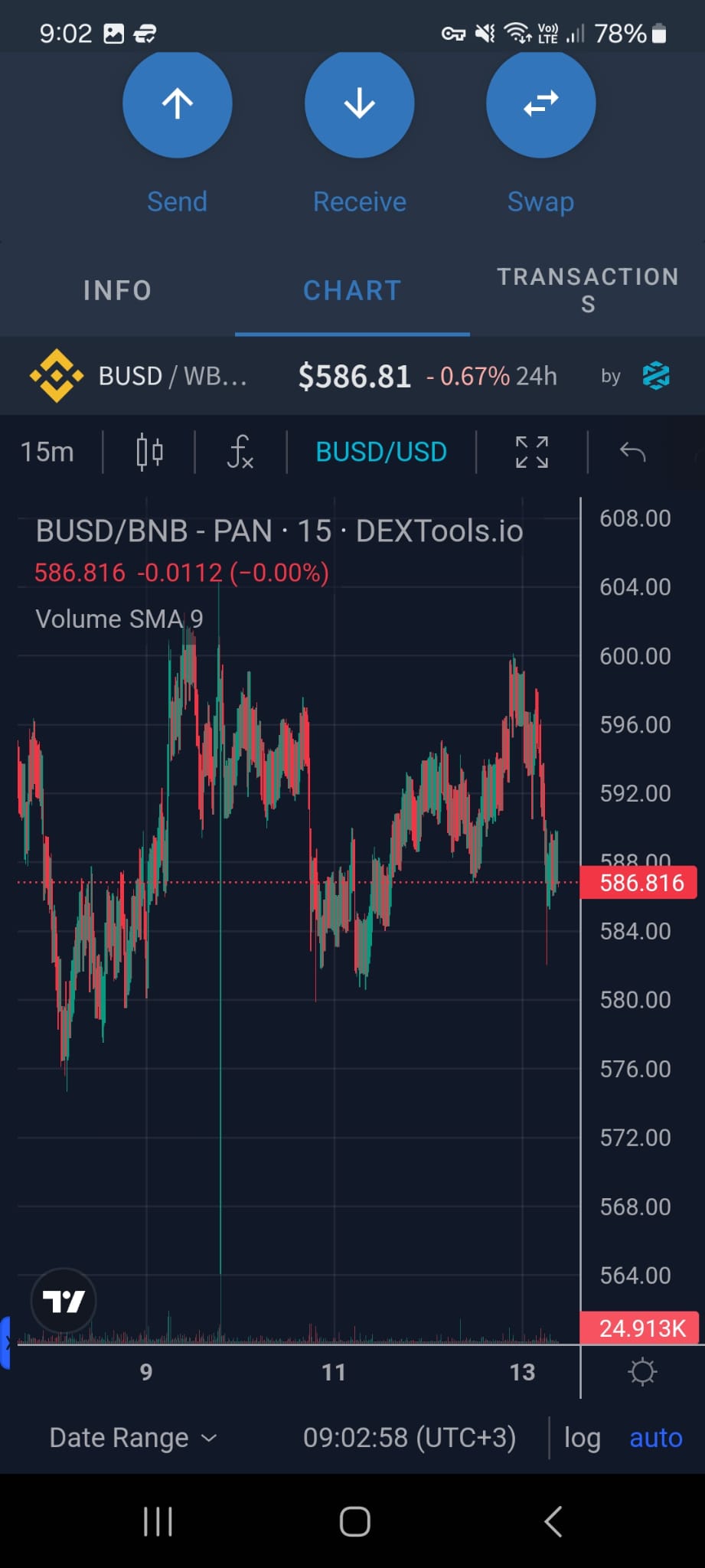
Task: Open the chart settings gear
Action: 642,1371
